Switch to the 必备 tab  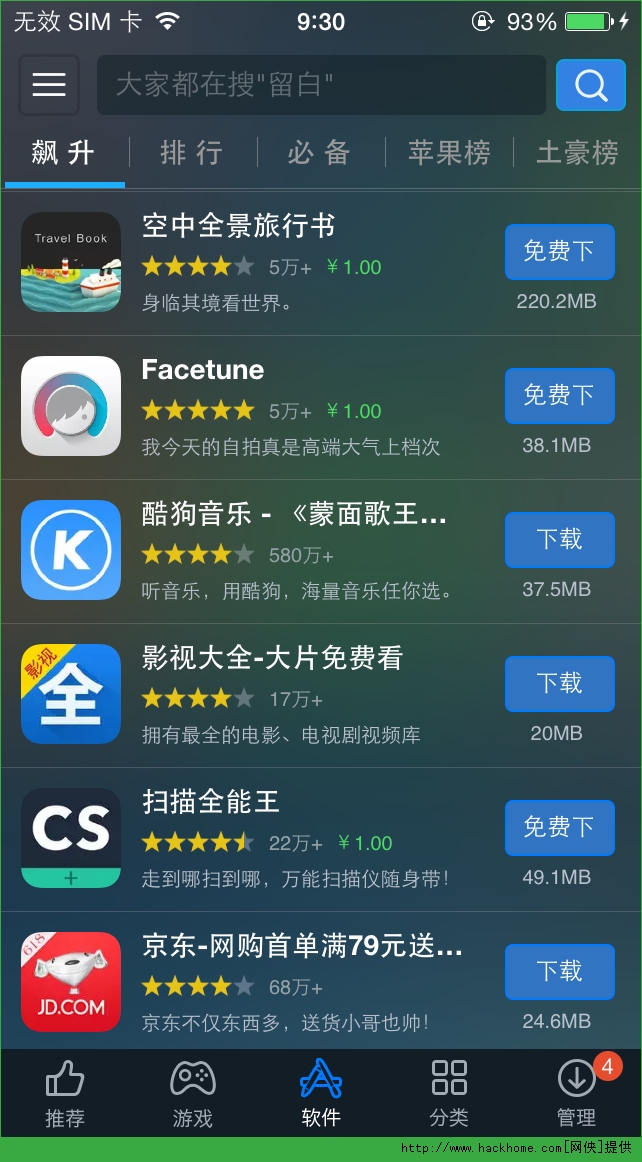(319, 153)
